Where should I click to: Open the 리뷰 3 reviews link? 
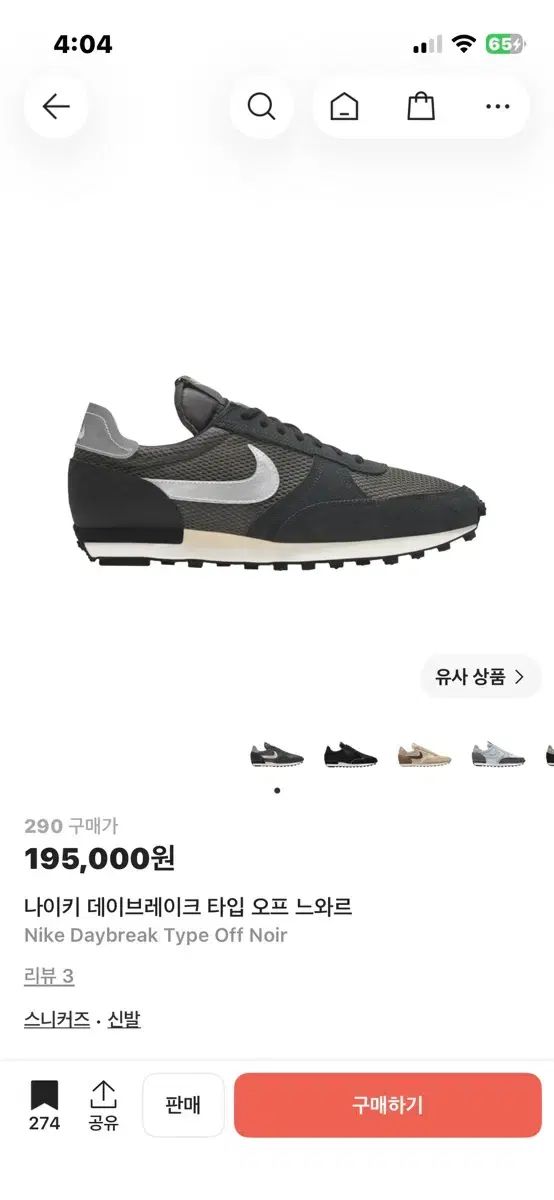(x=49, y=976)
